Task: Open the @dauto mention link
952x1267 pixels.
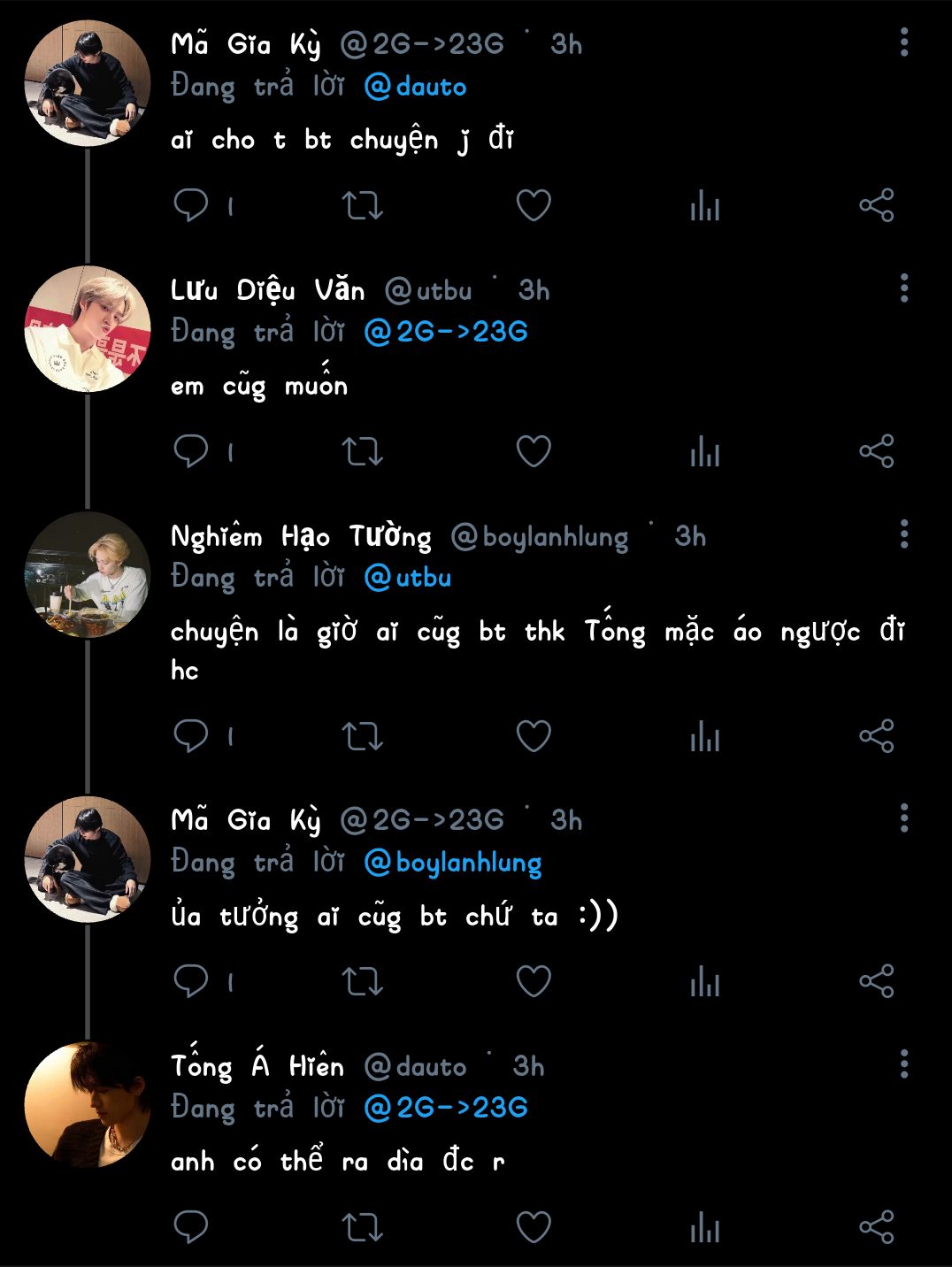Action: 415,87
